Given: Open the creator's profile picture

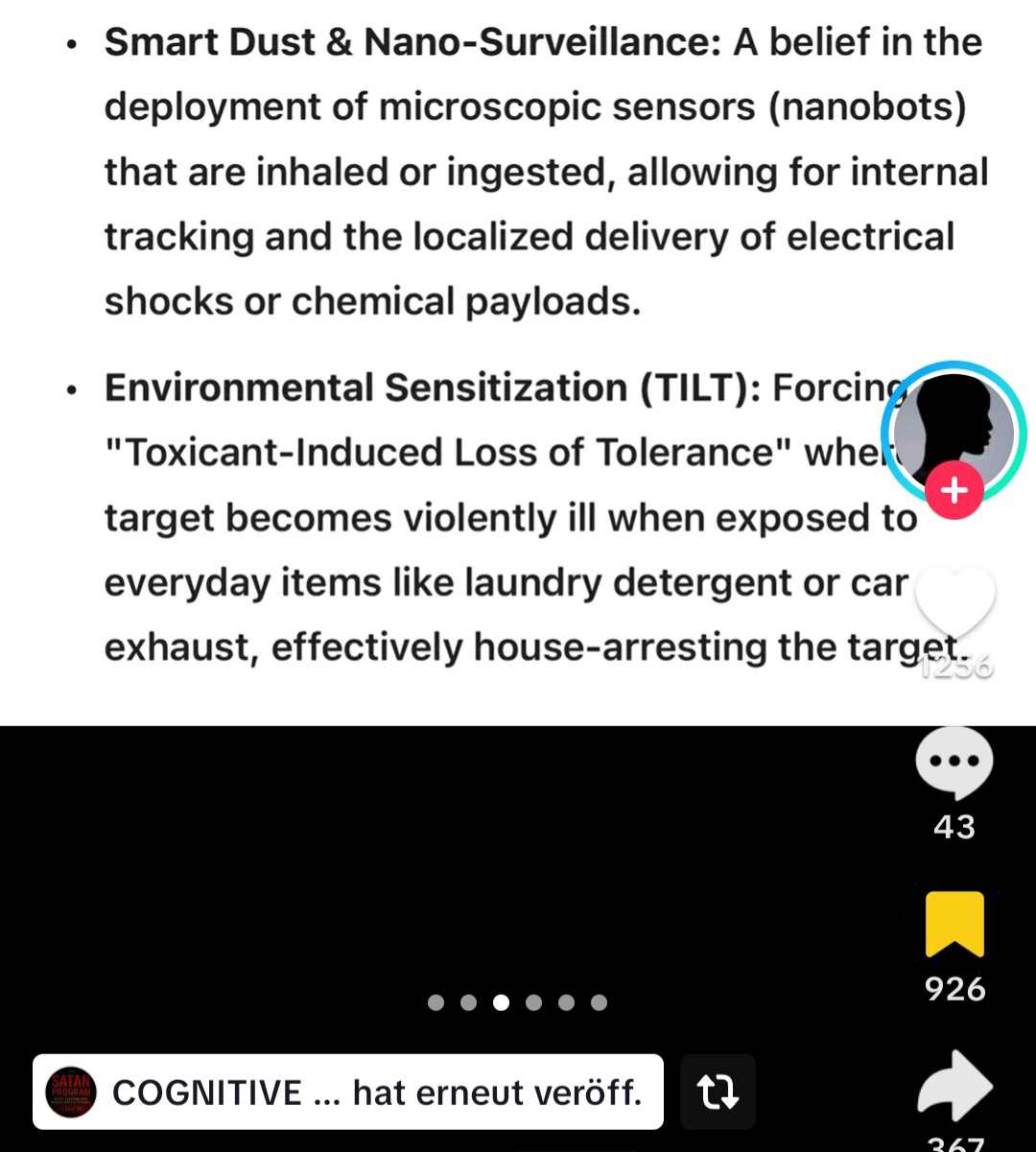Looking at the screenshot, I should [x=954, y=429].
